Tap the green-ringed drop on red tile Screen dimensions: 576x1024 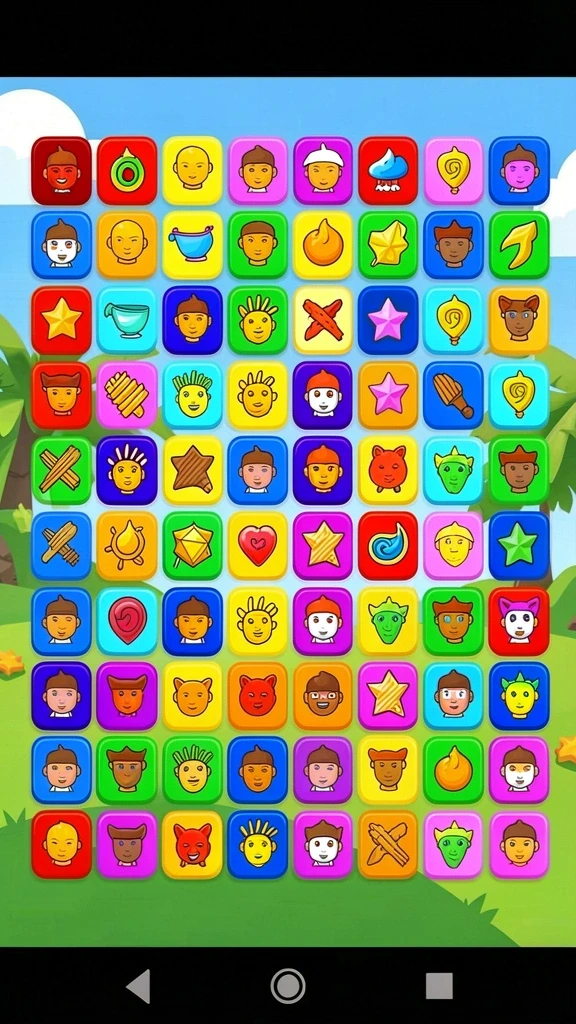(127, 170)
